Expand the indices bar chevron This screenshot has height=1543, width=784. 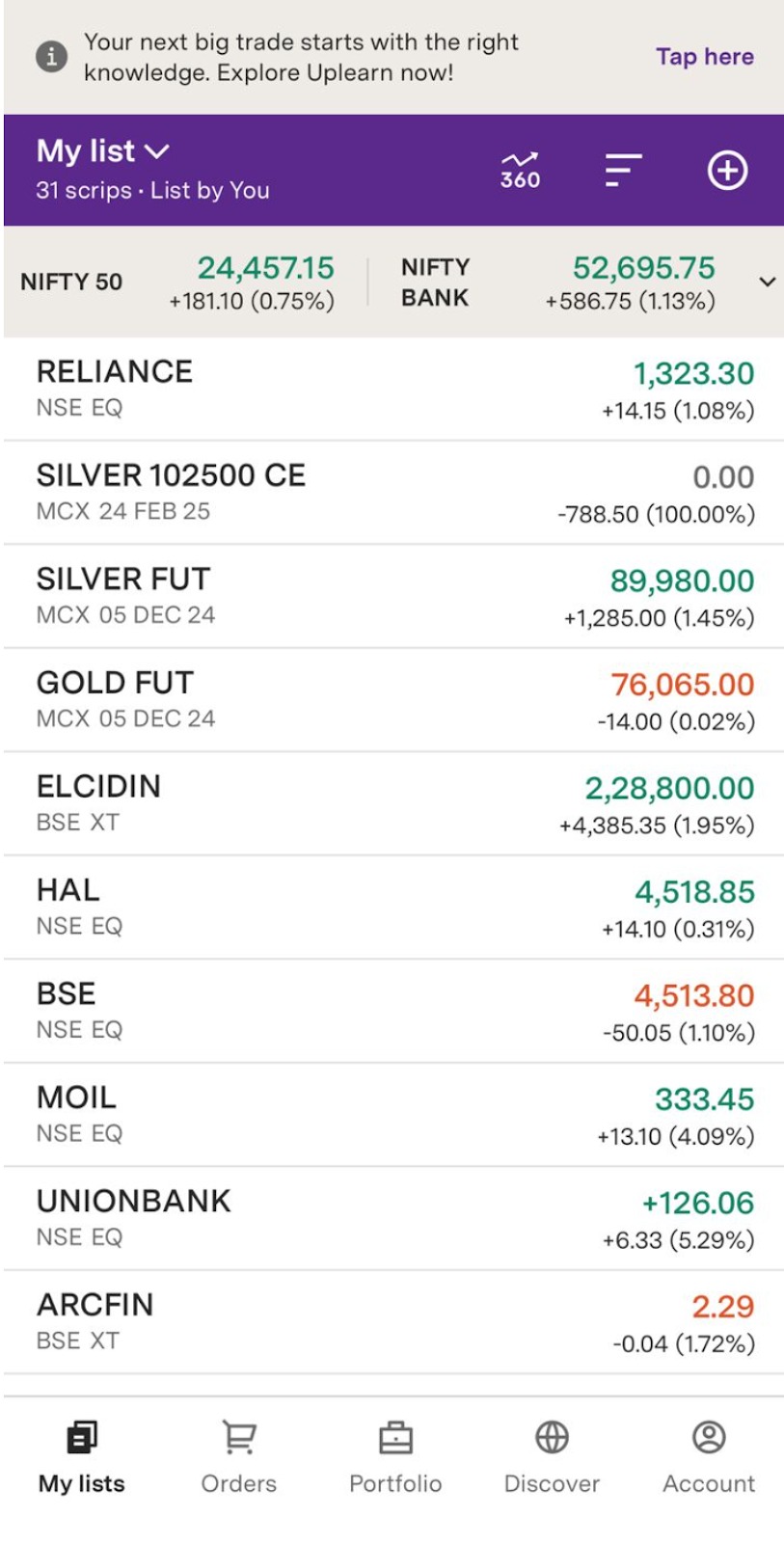(768, 283)
